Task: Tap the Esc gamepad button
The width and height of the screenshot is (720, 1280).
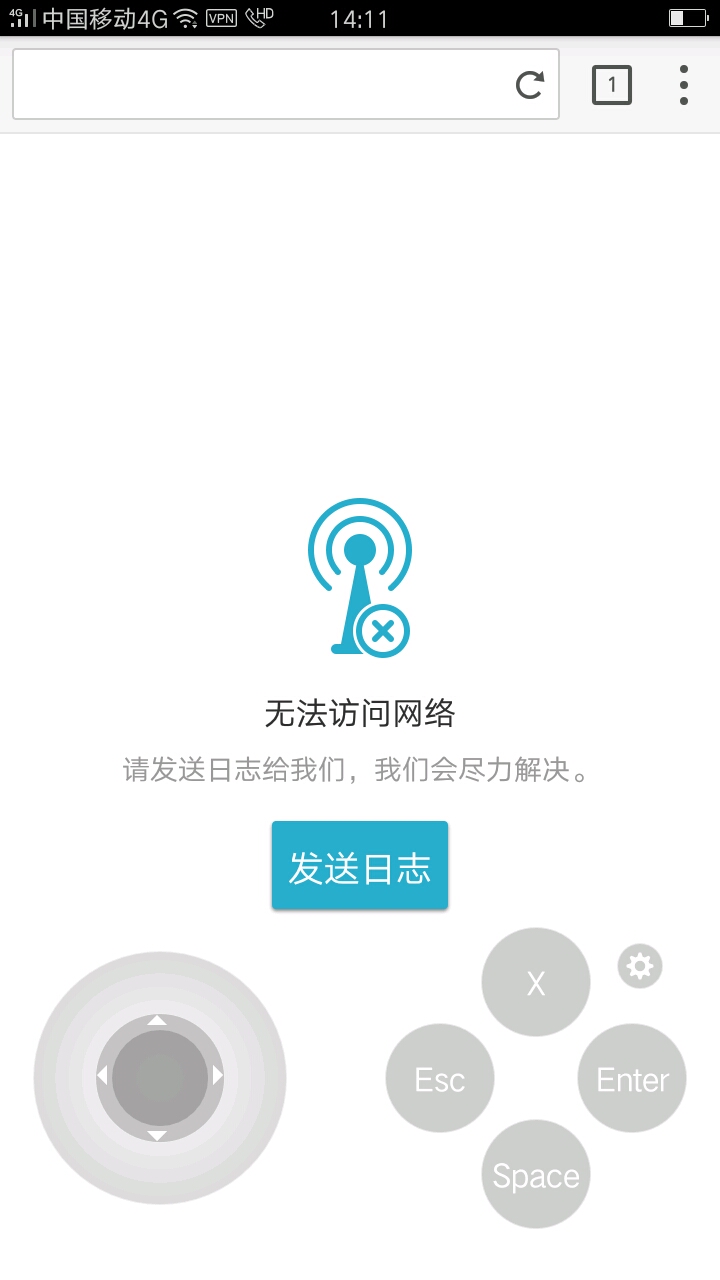Action: (440, 1079)
